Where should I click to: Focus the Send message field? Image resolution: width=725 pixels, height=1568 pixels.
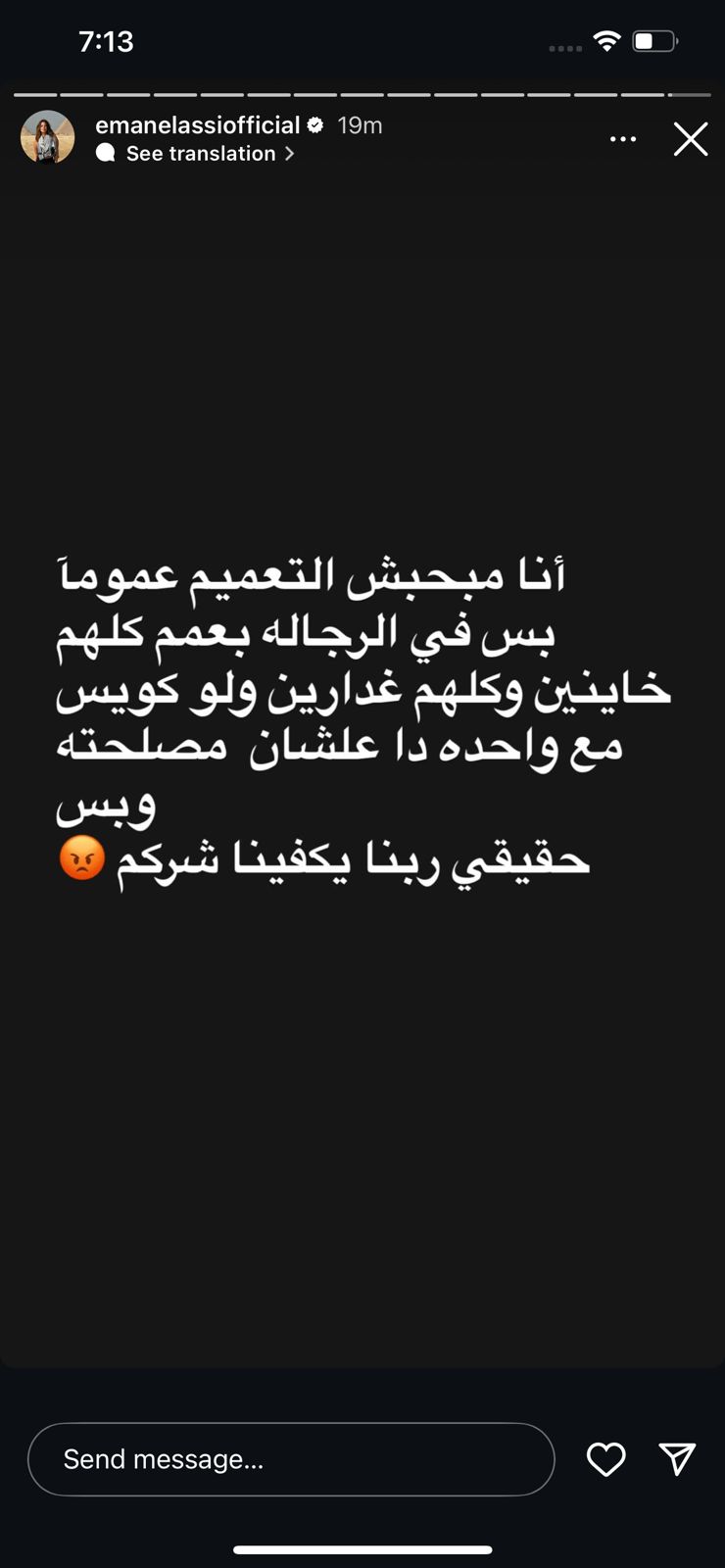pos(291,1459)
